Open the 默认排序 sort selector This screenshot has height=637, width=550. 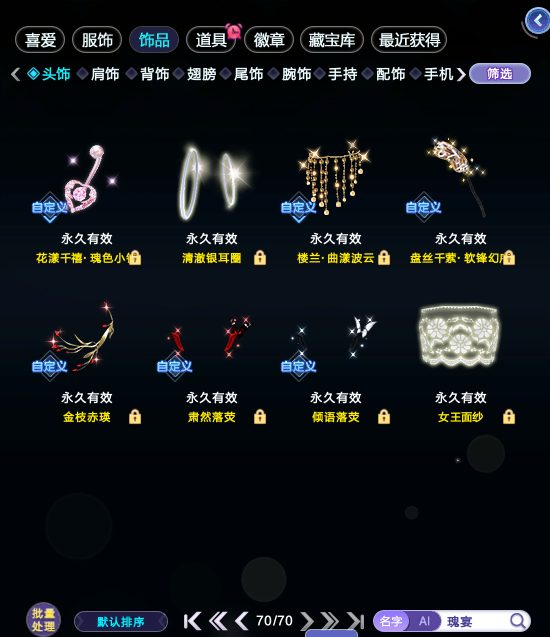pos(121,622)
